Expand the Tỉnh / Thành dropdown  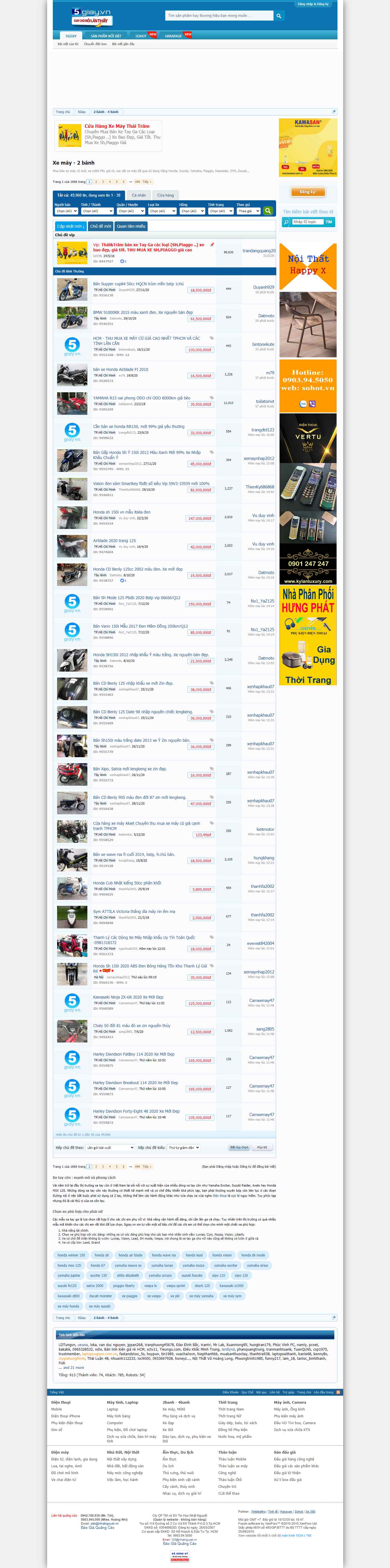(x=97, y=211)
